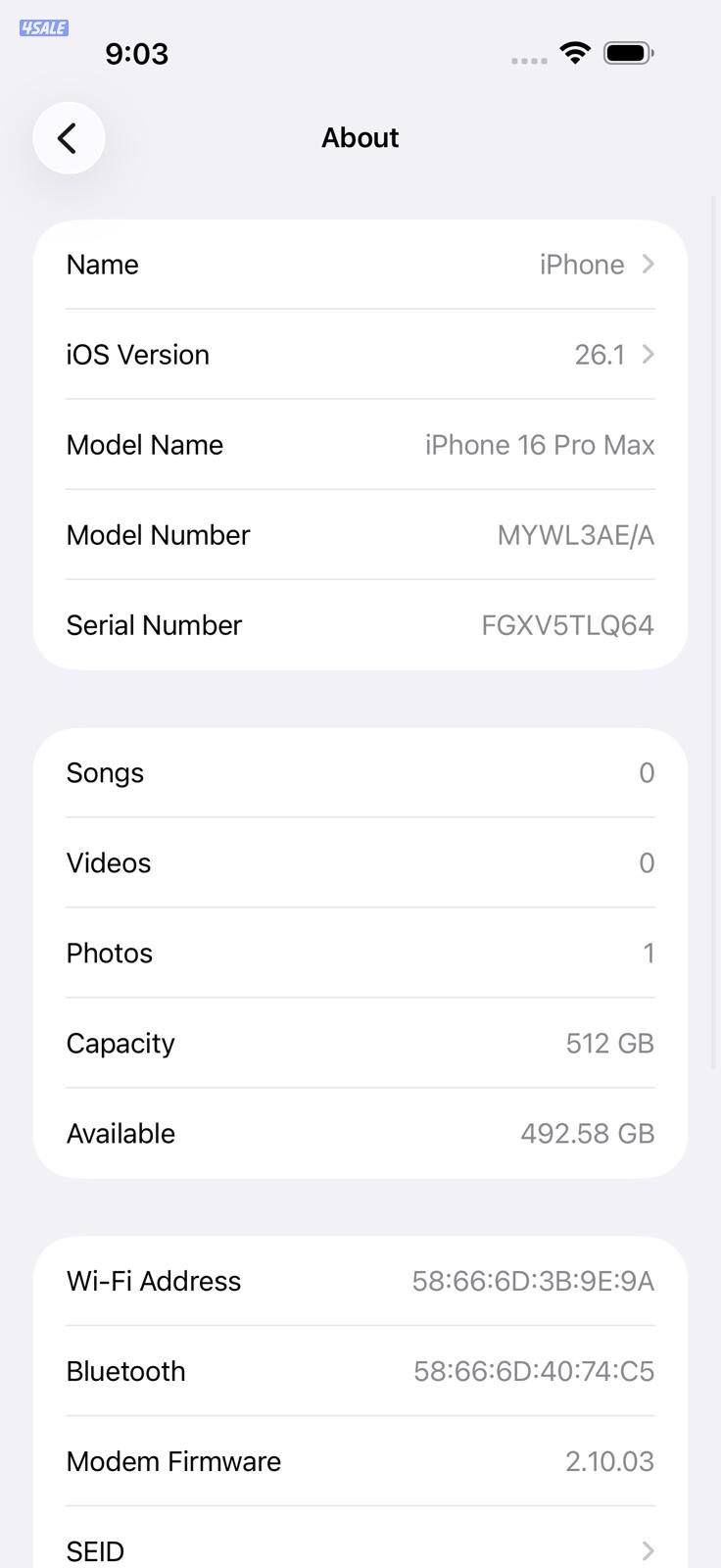
Task: Select the Modem Firmware 2.10.03 row
Action: 360,1460
